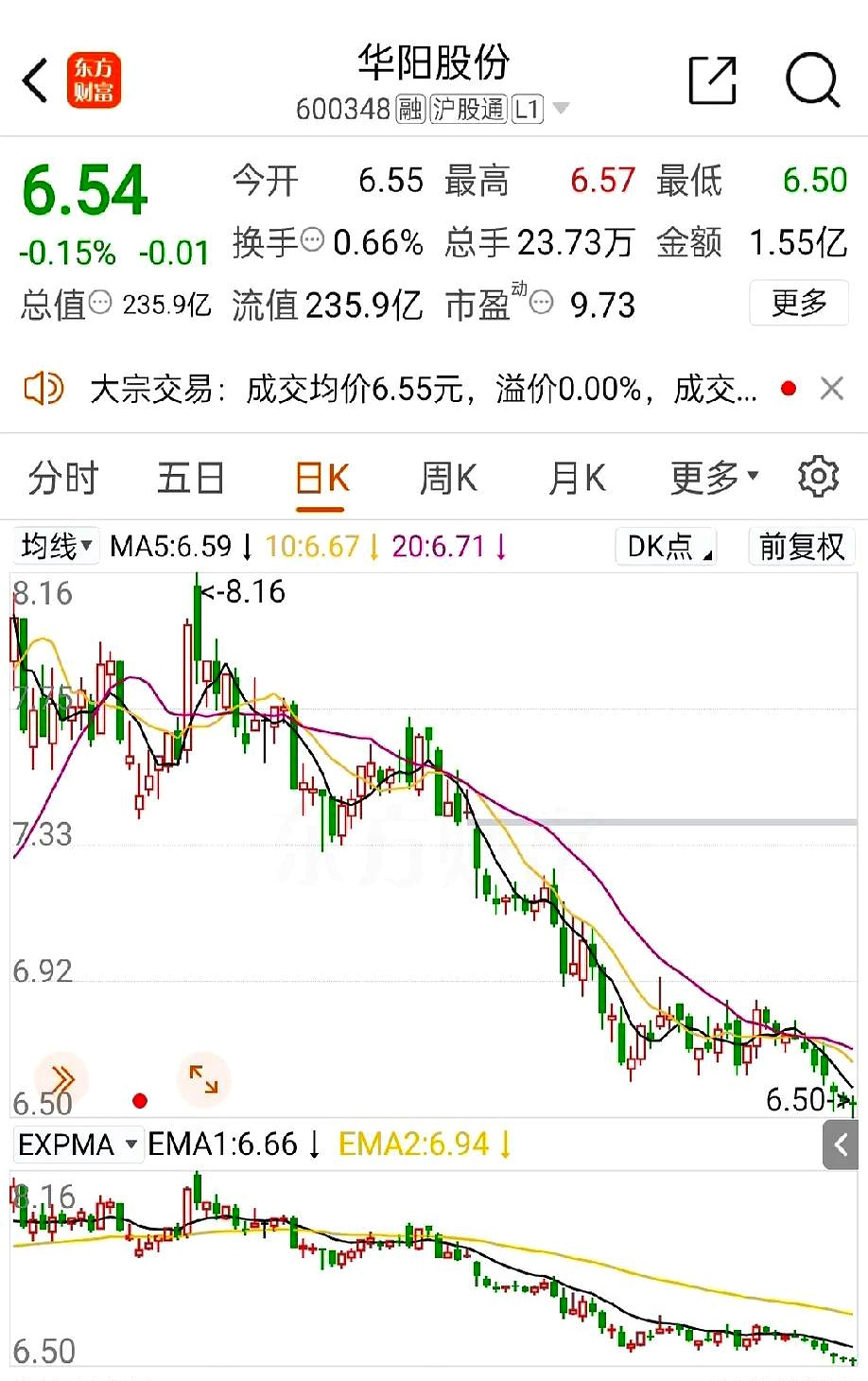The width and height of the screenshot is (868, 1381).
Task: Tap 更多 to view more stock details
Action: tap(798, 304)
